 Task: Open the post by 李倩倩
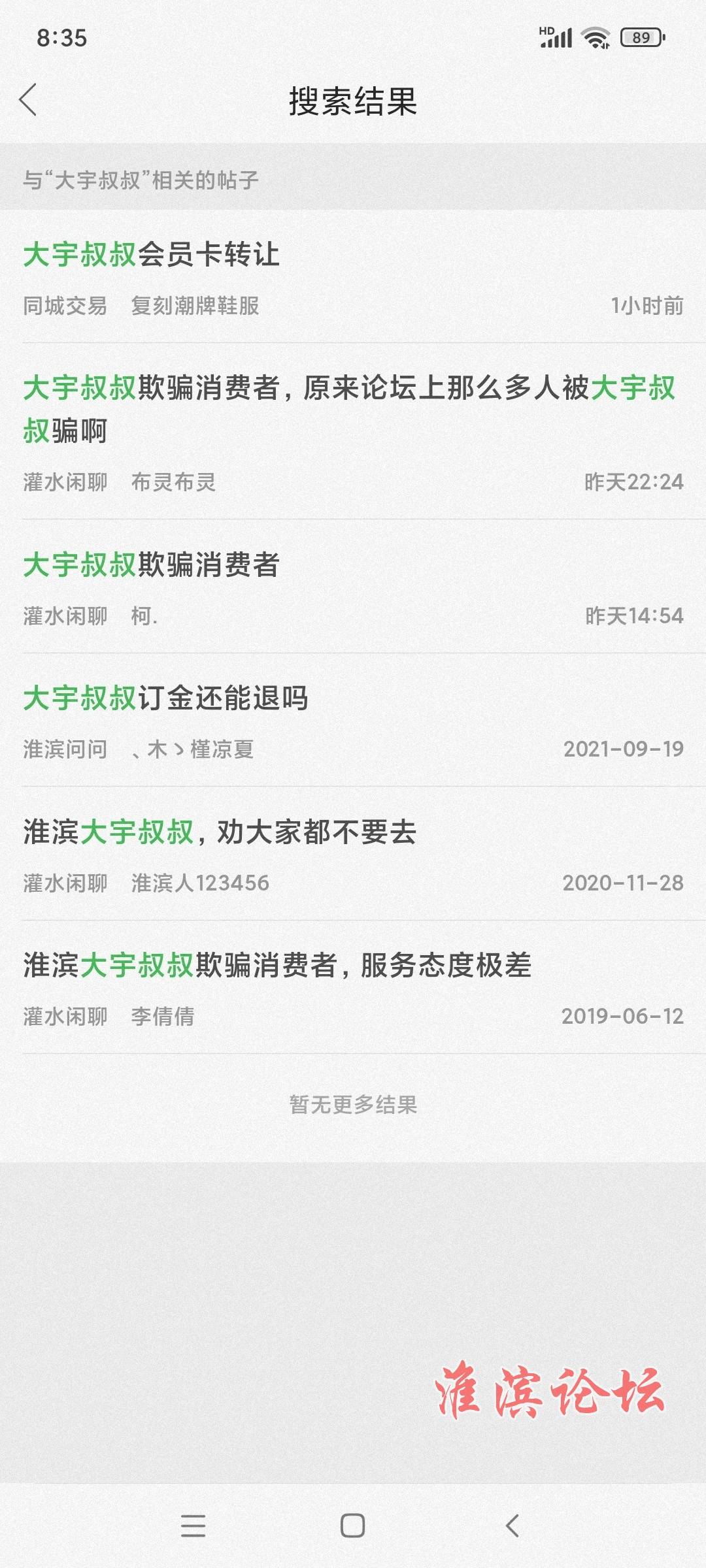[x=353, y=987]
